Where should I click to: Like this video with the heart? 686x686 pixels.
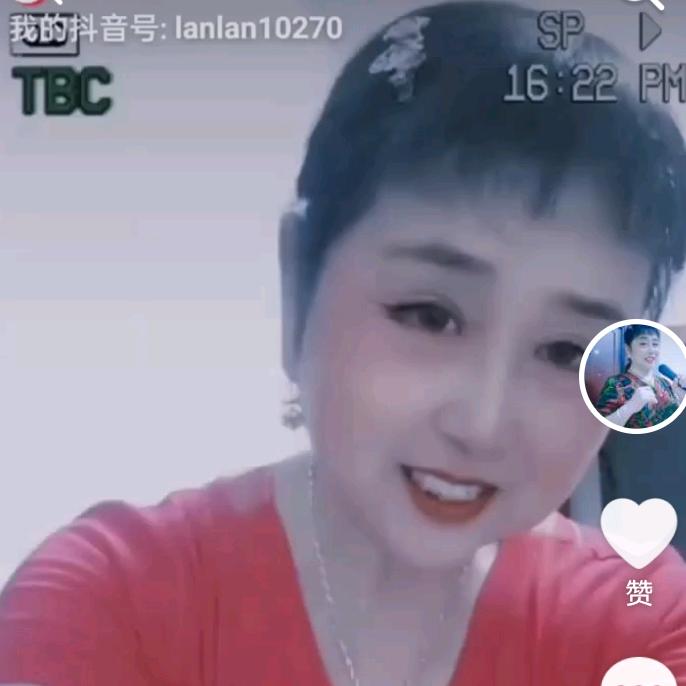tap(638, 533)
